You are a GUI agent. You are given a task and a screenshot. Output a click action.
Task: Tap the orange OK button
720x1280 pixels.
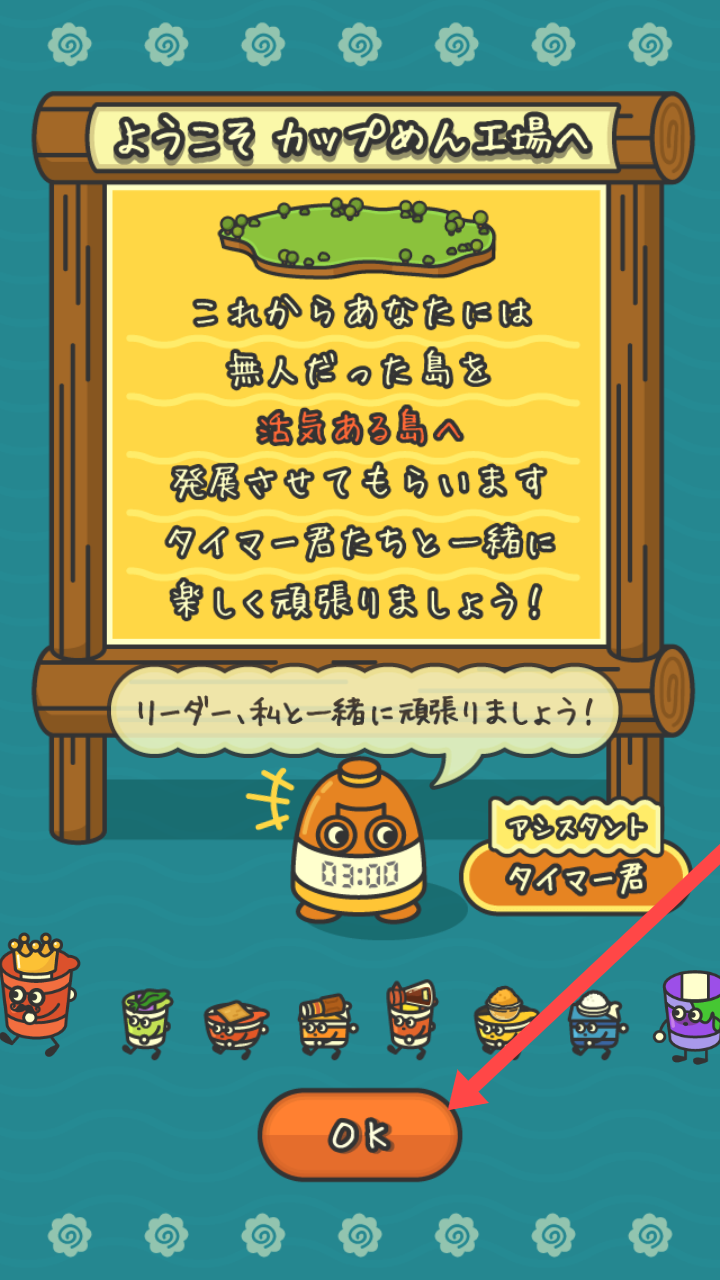tap(360, 1135)
